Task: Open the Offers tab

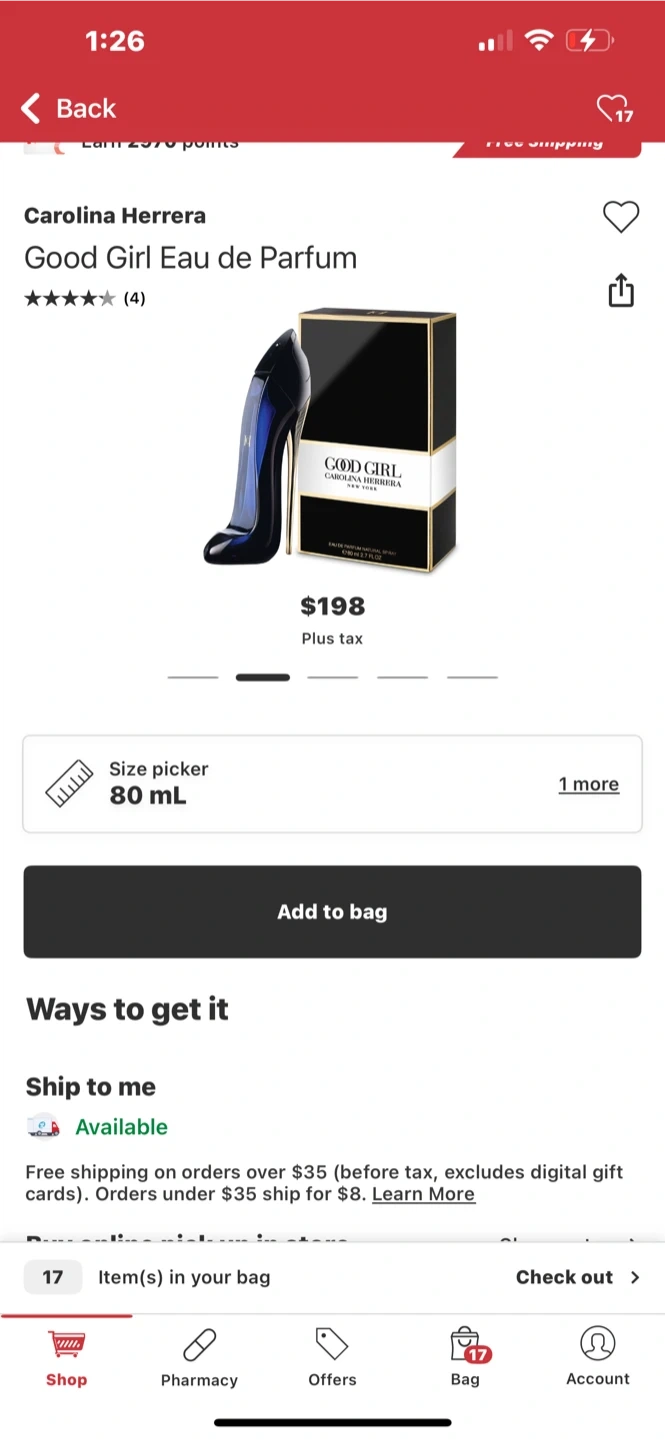Action: [x=332, y=1357]
